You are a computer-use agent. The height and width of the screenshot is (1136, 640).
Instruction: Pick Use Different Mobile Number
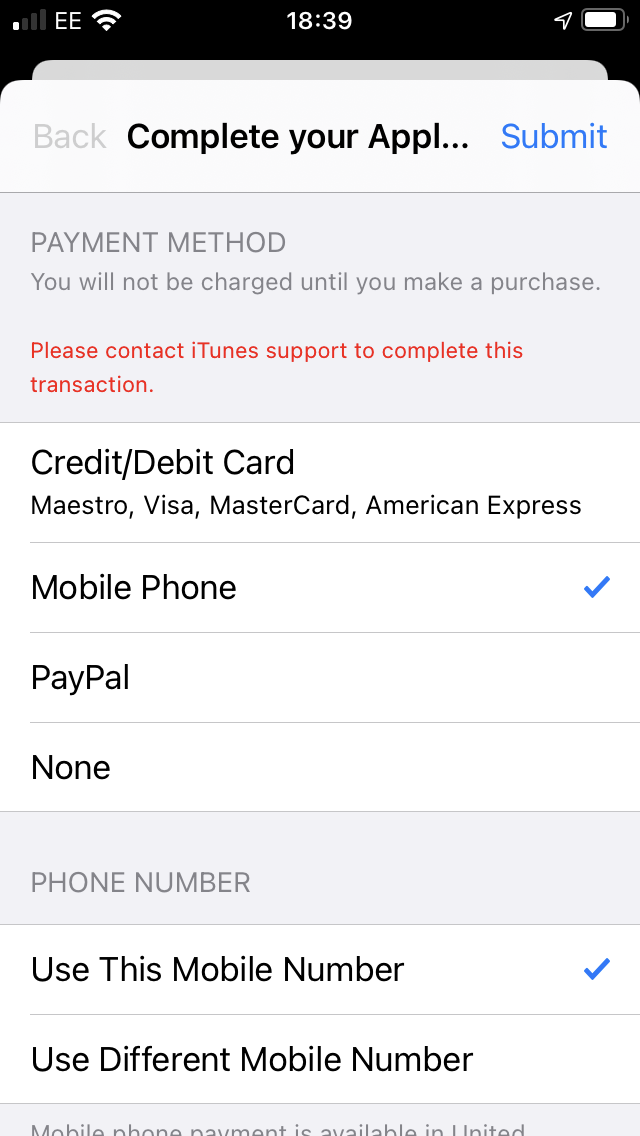point(320,1059)
